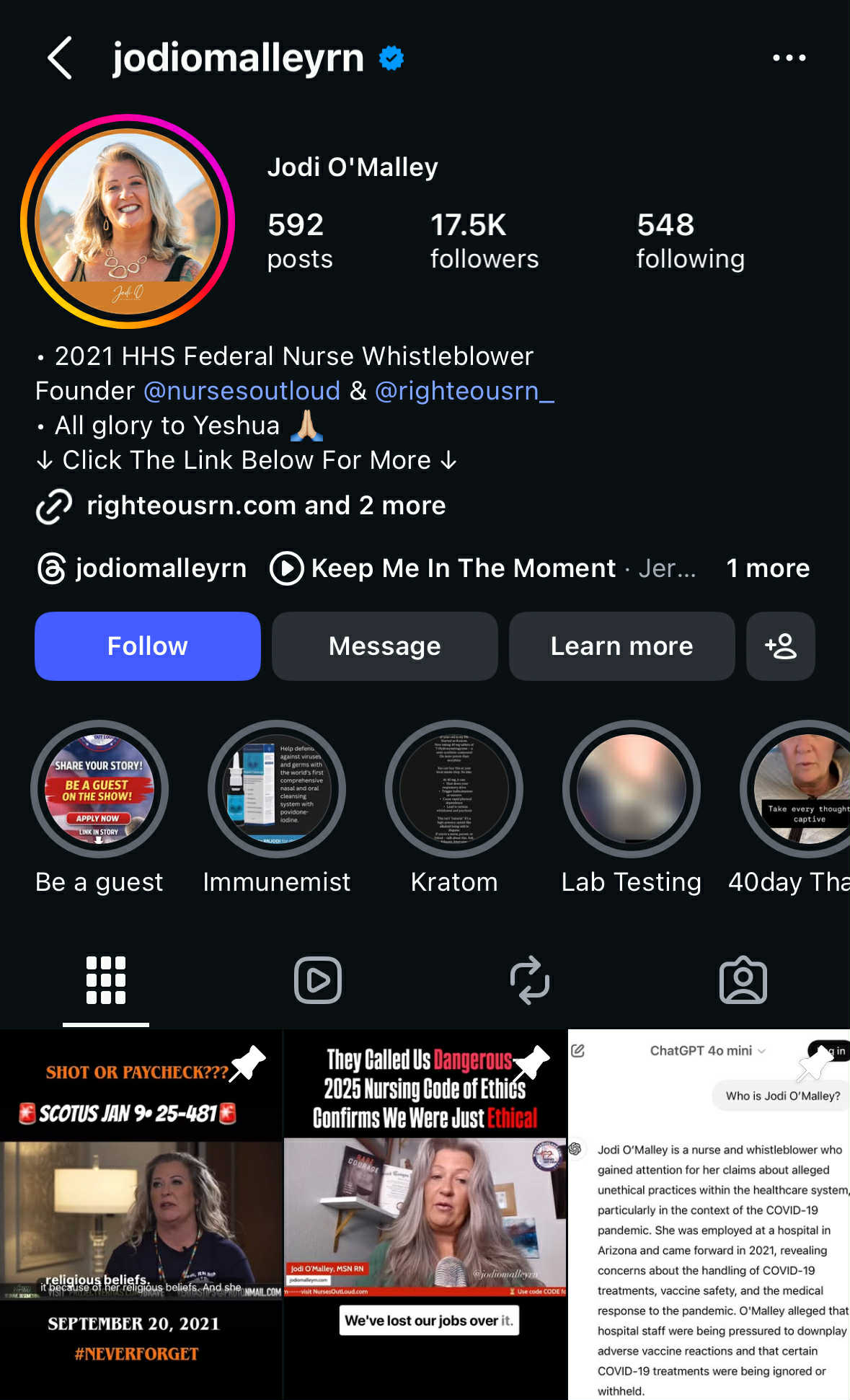Go back using the back arrow
This screenshot has width=850, height=1400.
click(60, 58)
